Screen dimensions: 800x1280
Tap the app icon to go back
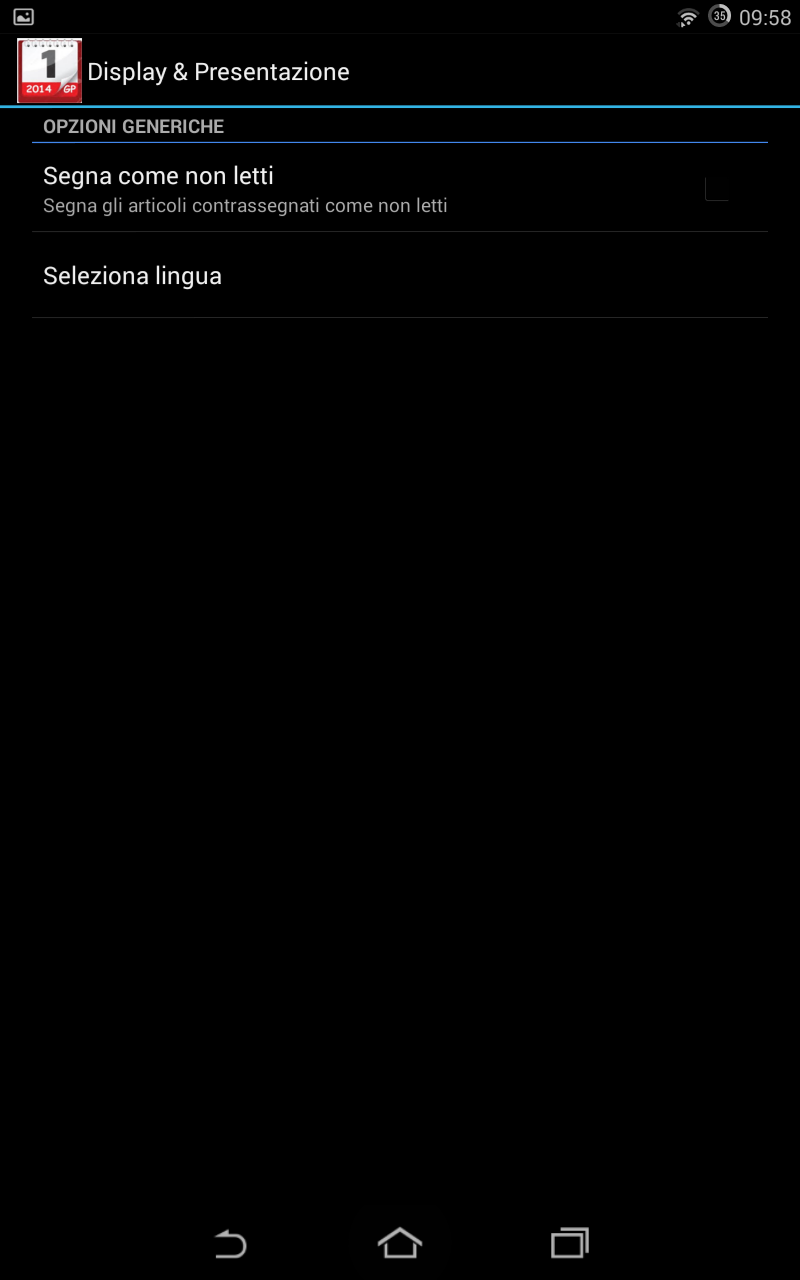coord(49,71)
